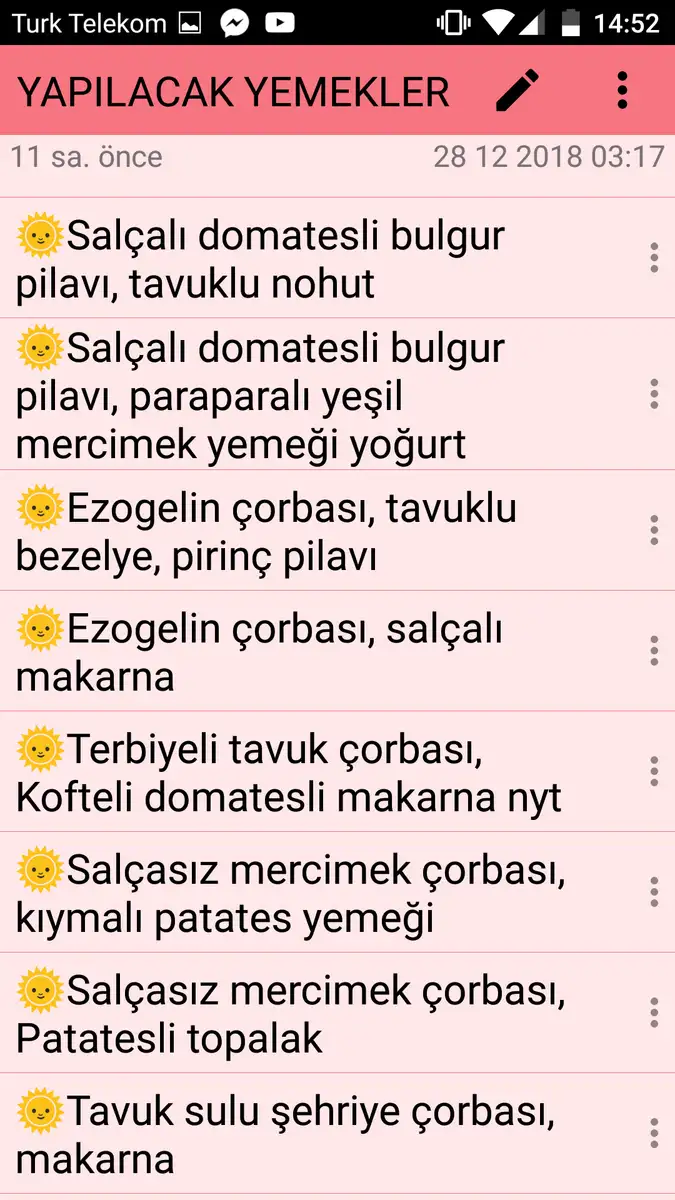The height and width of the screenshot is (1200, 675).
Task: Tap the pencil edit icon in the header
Action: tap(518, 91)
